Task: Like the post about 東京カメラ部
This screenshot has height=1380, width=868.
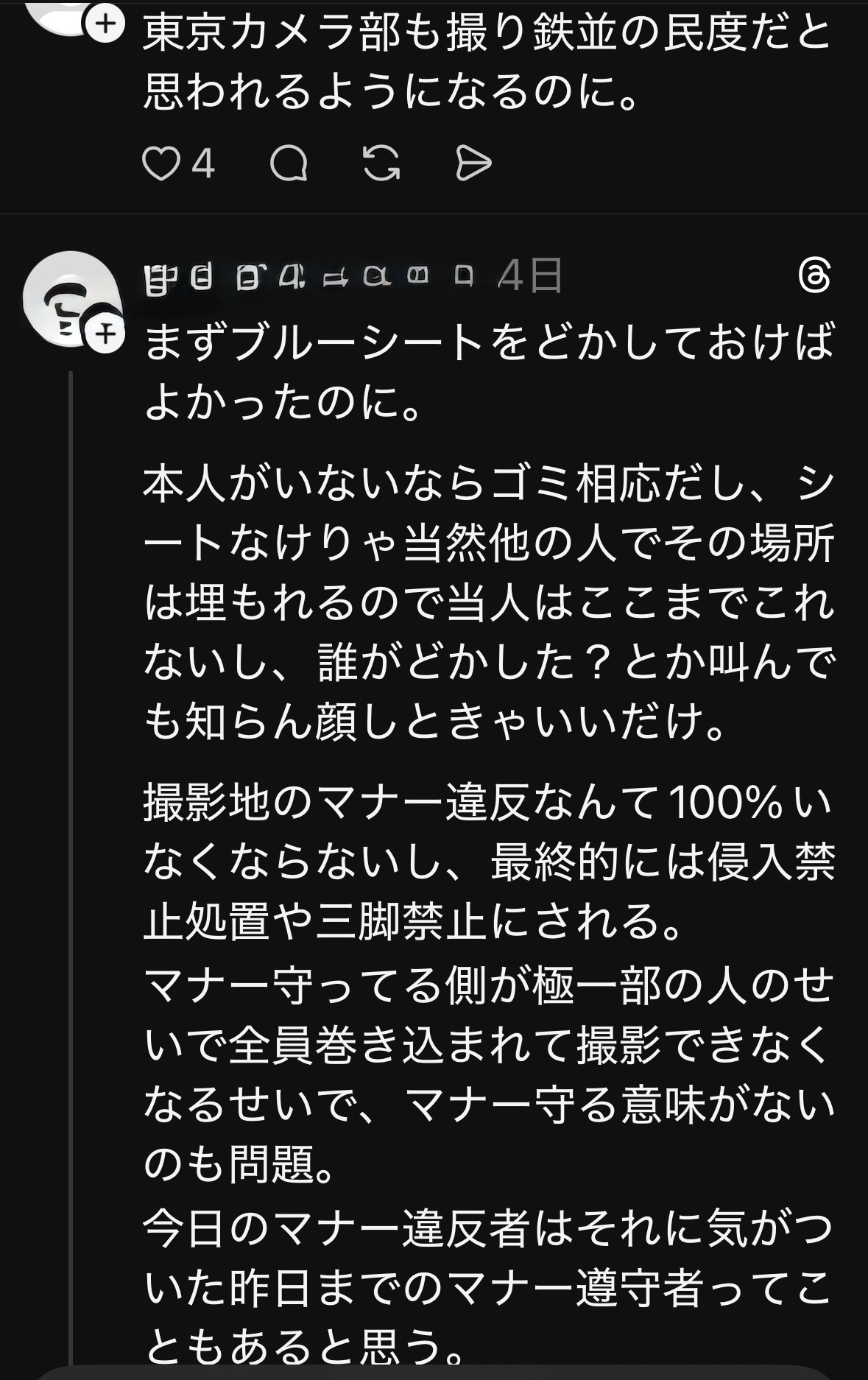Action: 160,163
